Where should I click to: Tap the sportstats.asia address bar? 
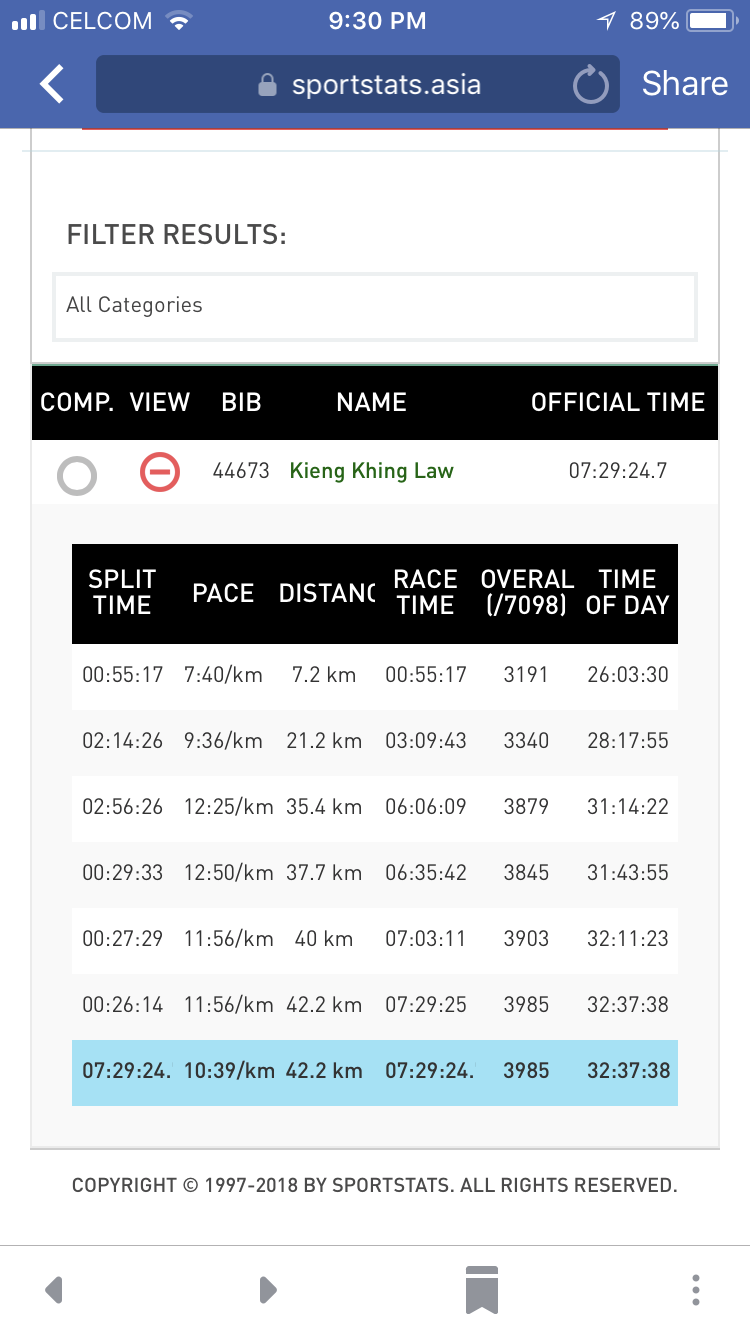[358, 84]
